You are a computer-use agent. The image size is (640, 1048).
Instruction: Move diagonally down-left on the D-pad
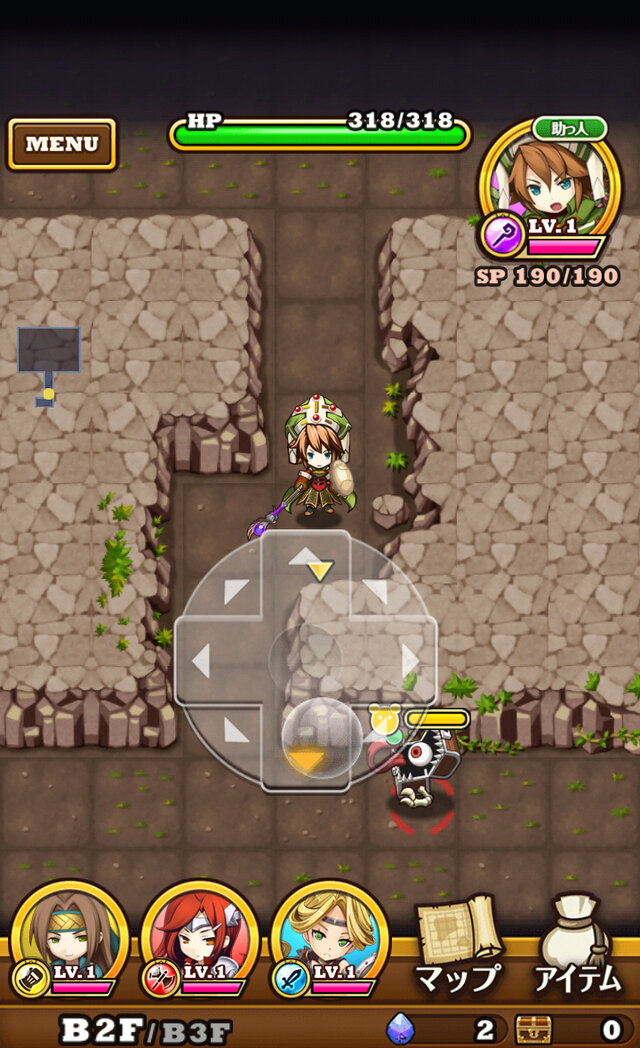pyautogui.click(x=236, y=731)
